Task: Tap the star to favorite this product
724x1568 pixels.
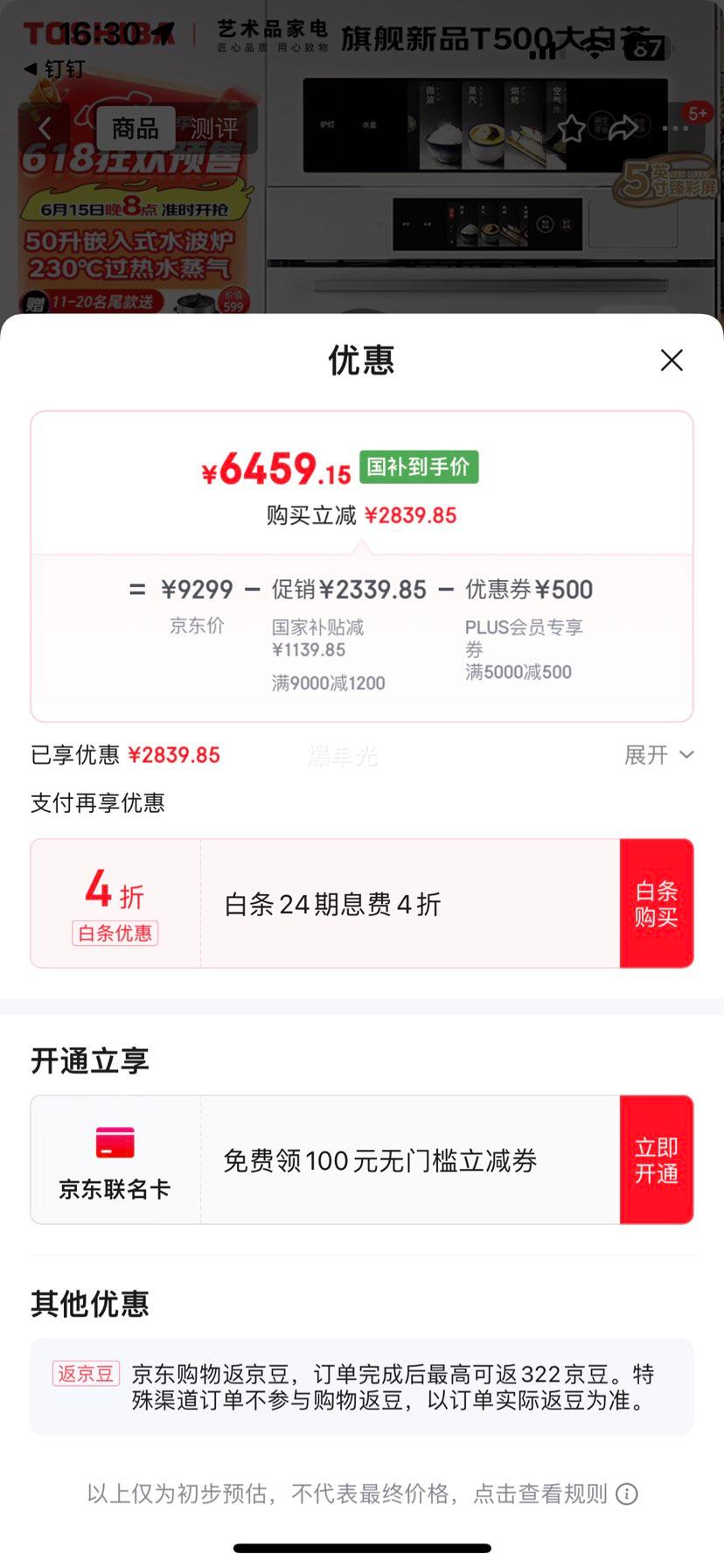Action: pos(573,128)
